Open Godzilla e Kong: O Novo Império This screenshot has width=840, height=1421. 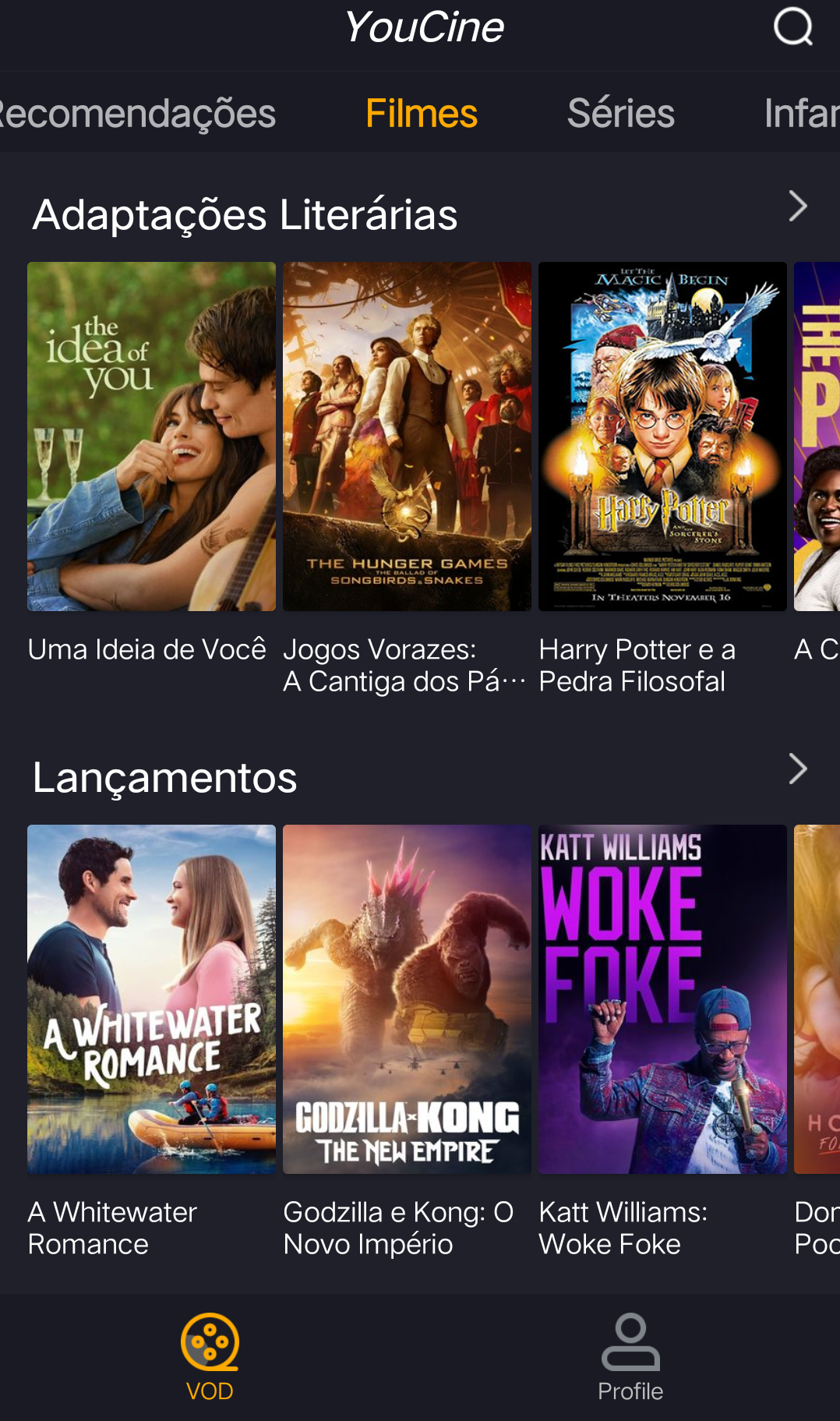click(x=407, y=999)
